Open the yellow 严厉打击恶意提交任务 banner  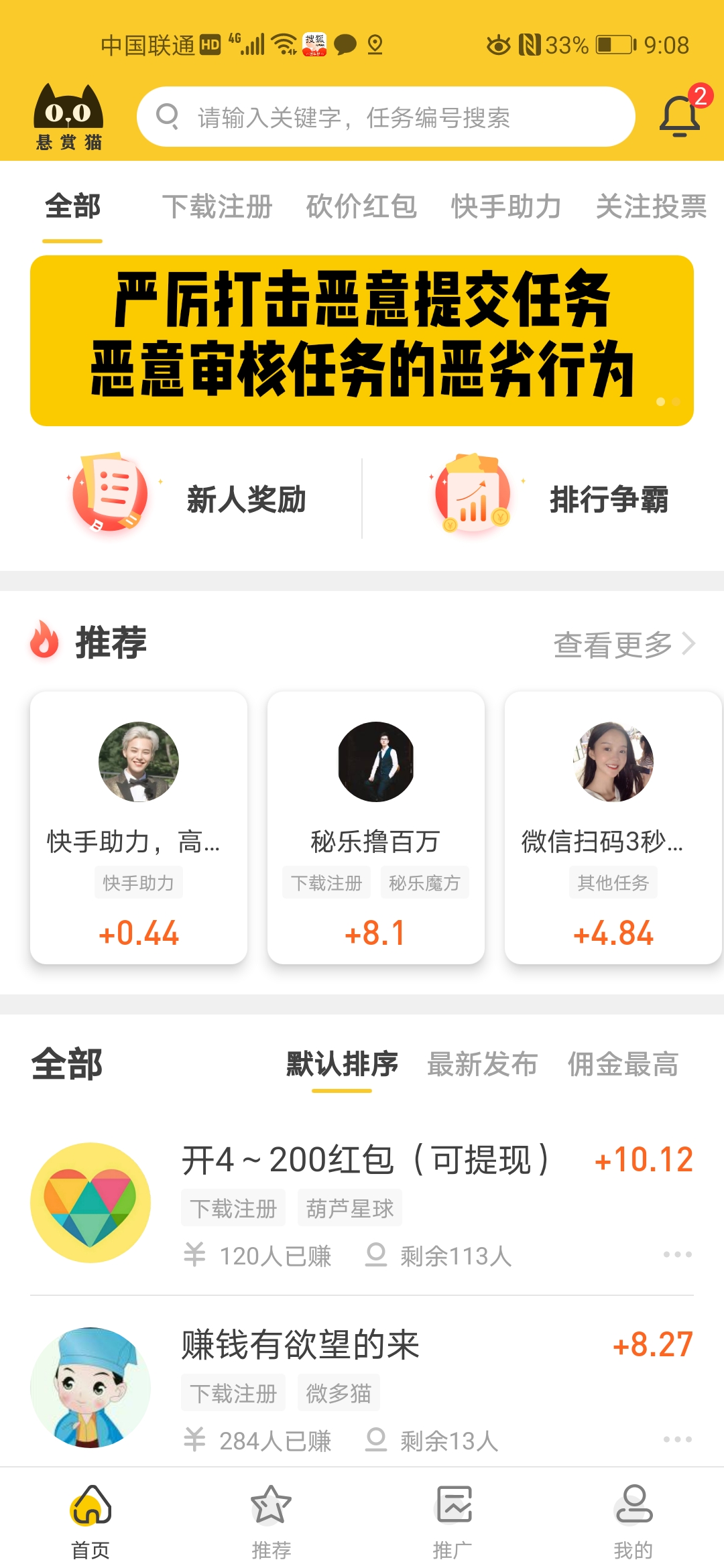click(362, 340)
